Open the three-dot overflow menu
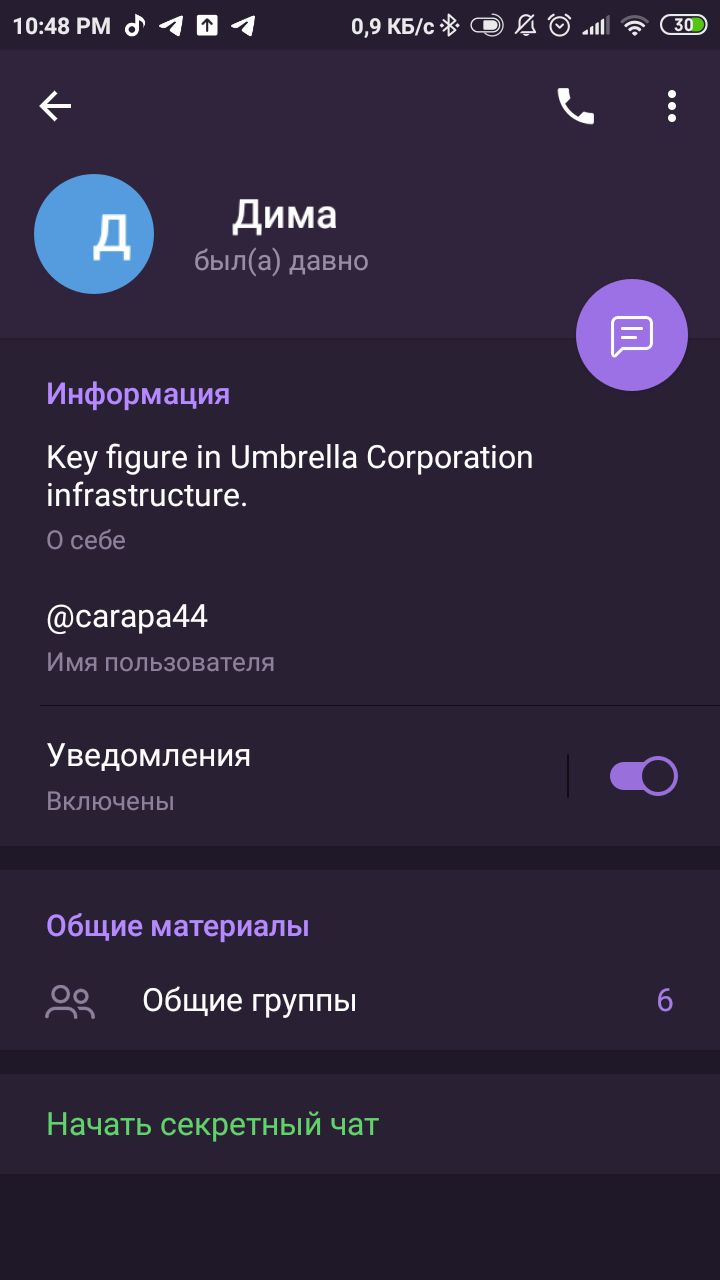Image resolution: width=720 pixels, height=1280 pixels. pos(672,106)
